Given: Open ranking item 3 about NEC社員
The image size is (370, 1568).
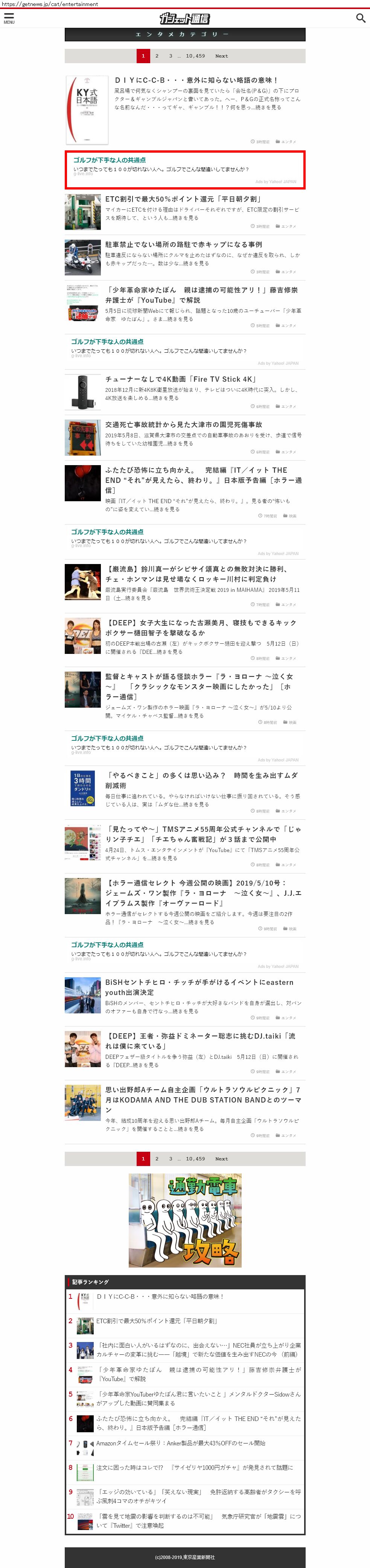Looking at the screenshot, I should tap(198, 1350).
